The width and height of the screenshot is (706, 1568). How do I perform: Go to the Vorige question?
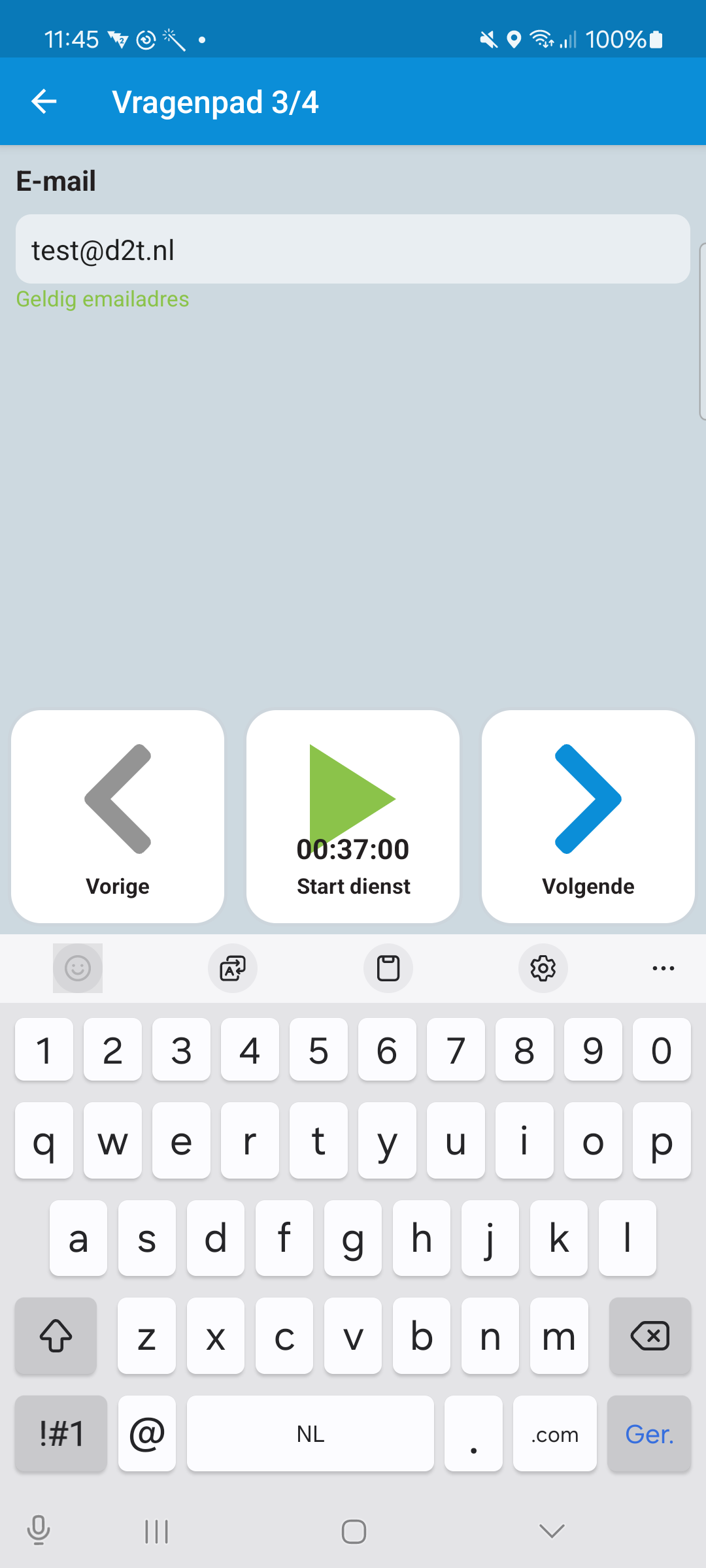click(x=118, y=816)
